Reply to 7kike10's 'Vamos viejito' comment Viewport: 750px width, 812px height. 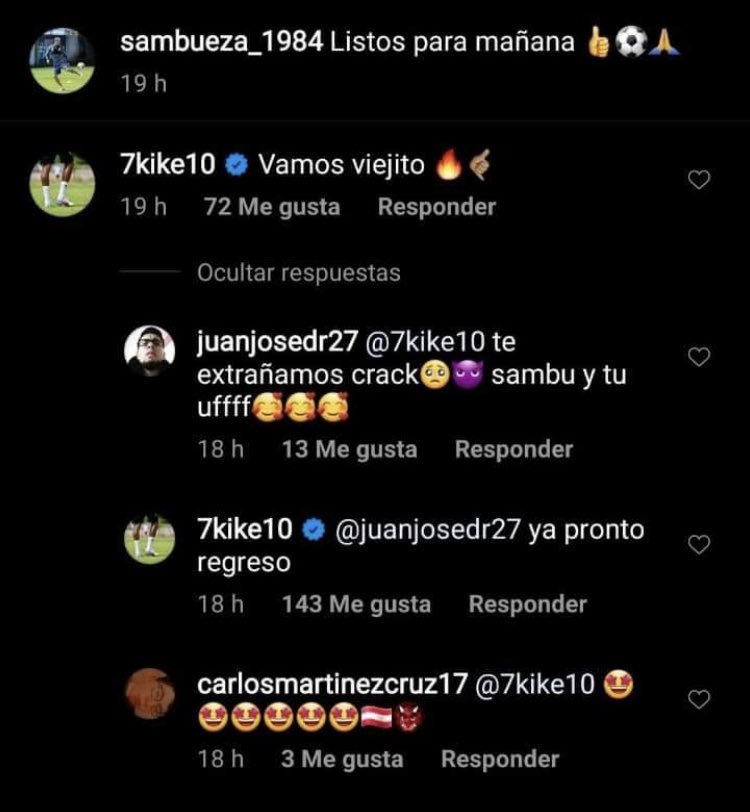437,207
